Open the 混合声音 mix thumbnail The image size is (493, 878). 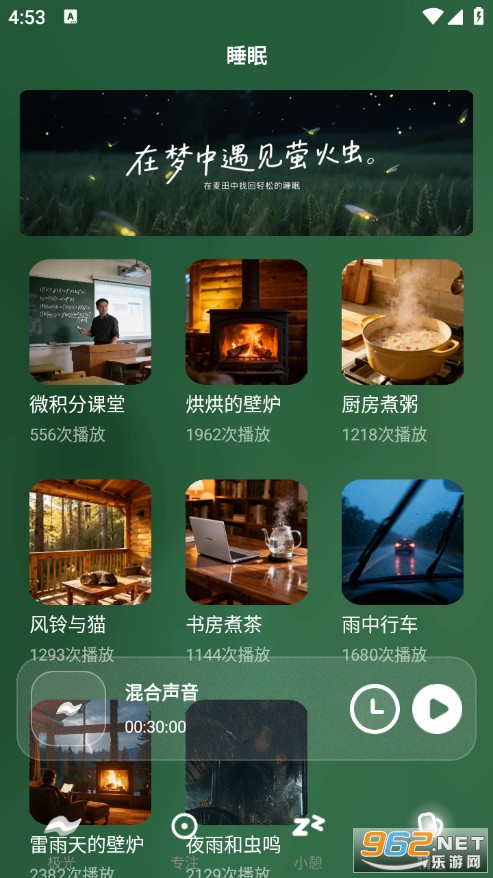[x=68, y=709]
